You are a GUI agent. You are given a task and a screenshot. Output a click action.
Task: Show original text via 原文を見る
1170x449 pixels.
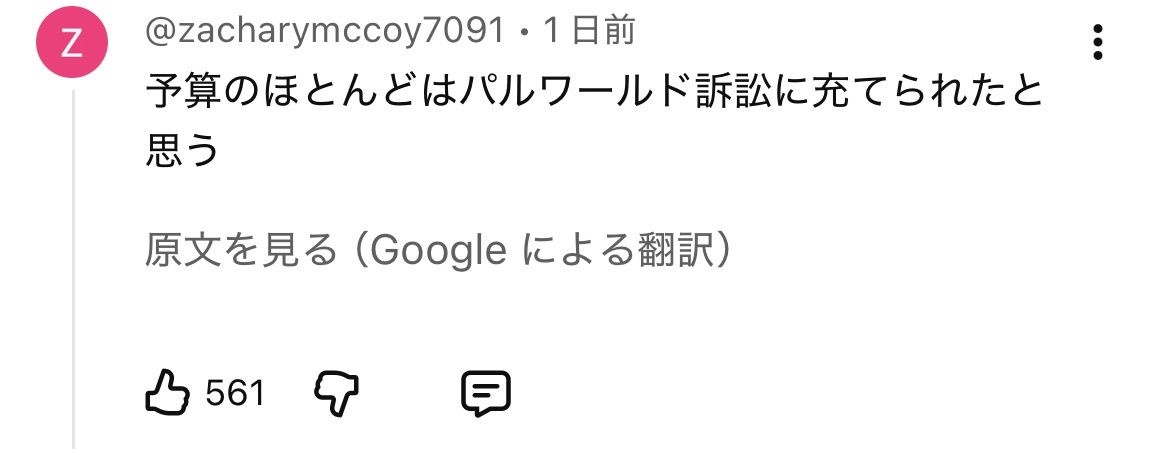coord(241,251)
